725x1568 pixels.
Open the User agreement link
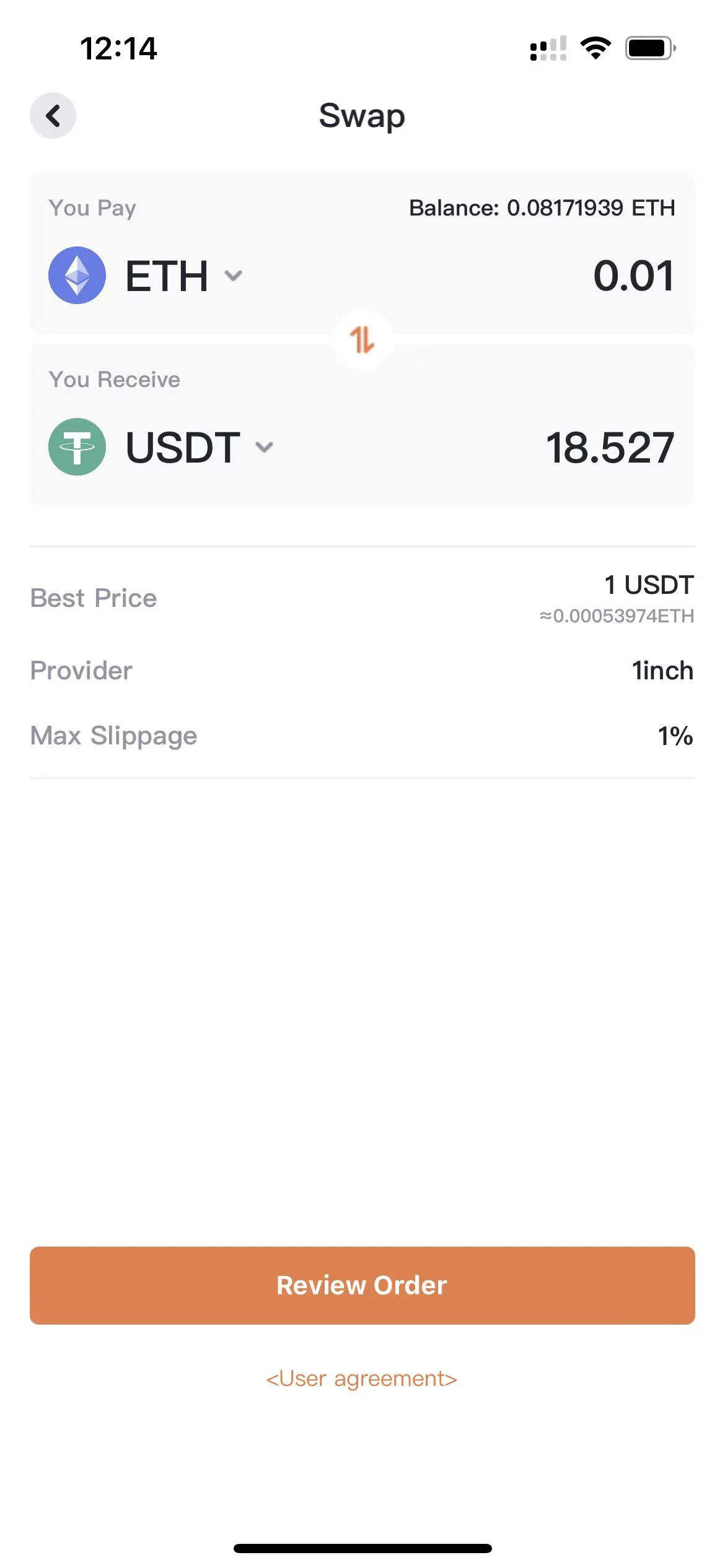[x=362, y=1379]
